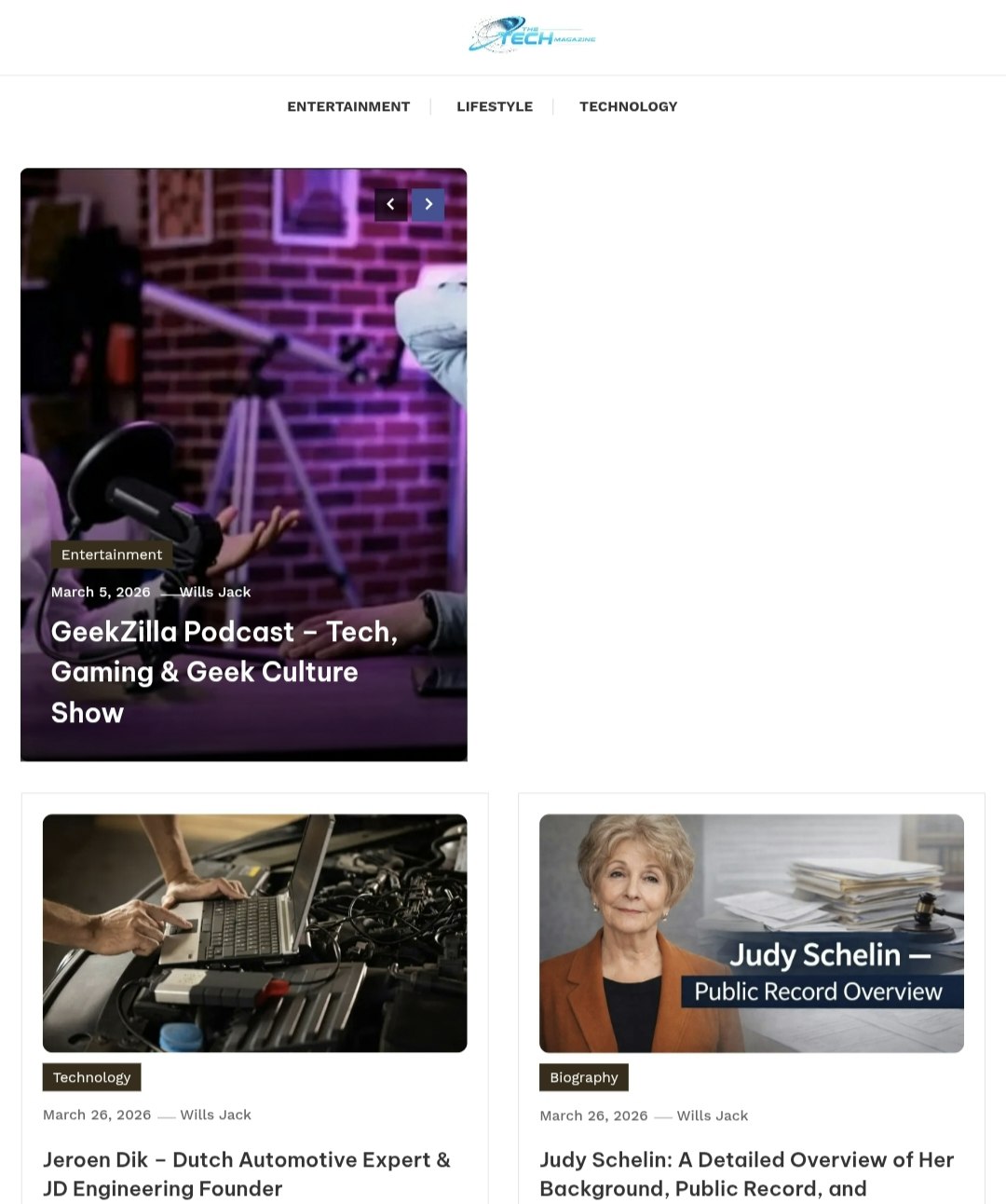This screenshot has width=1006, height=1204.
Task: Switch to the TECHNOLOGY section
Action: 628,106
